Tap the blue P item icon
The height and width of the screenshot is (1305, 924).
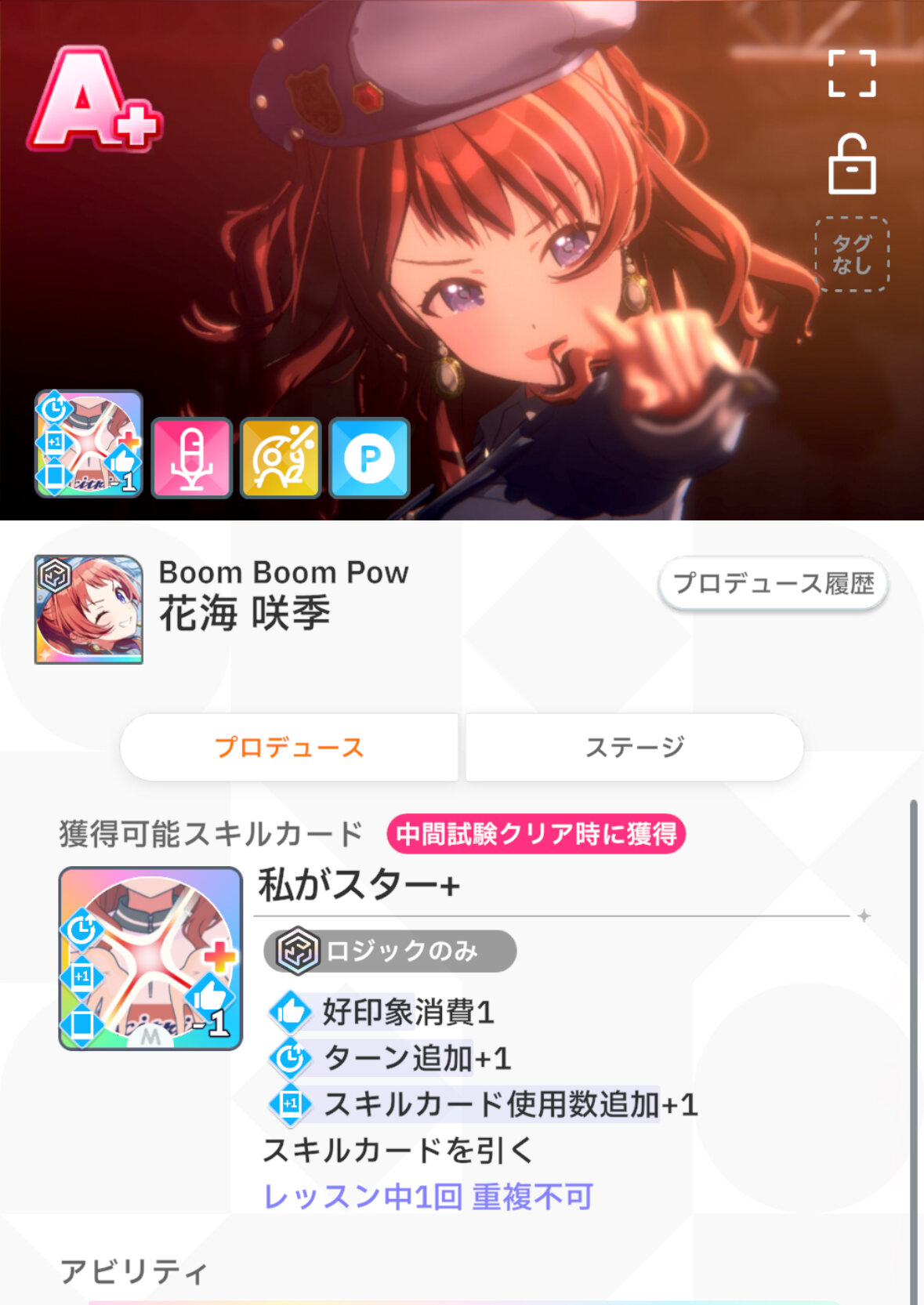tap(370, 458)
